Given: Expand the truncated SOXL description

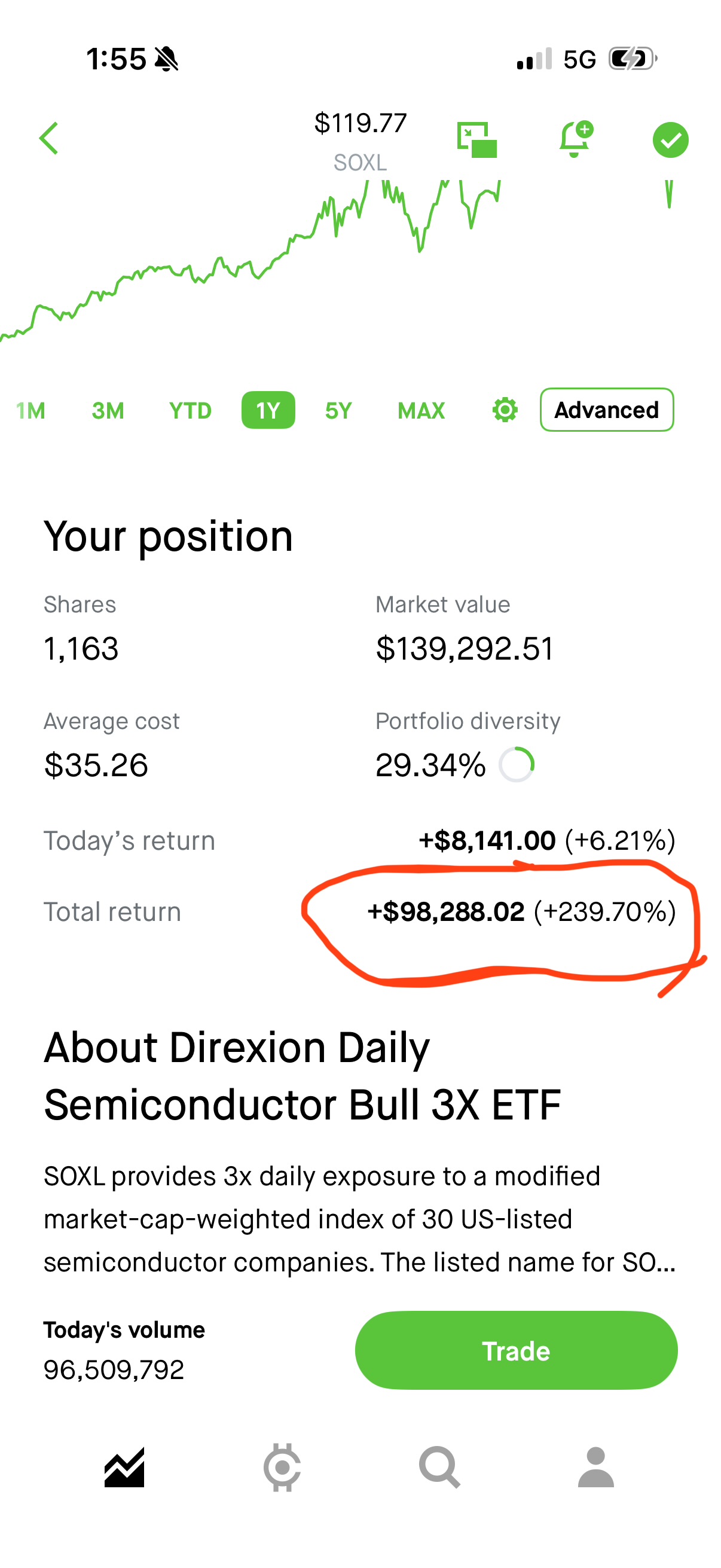Looking at the screenshot, I should tap(648, 1262).
